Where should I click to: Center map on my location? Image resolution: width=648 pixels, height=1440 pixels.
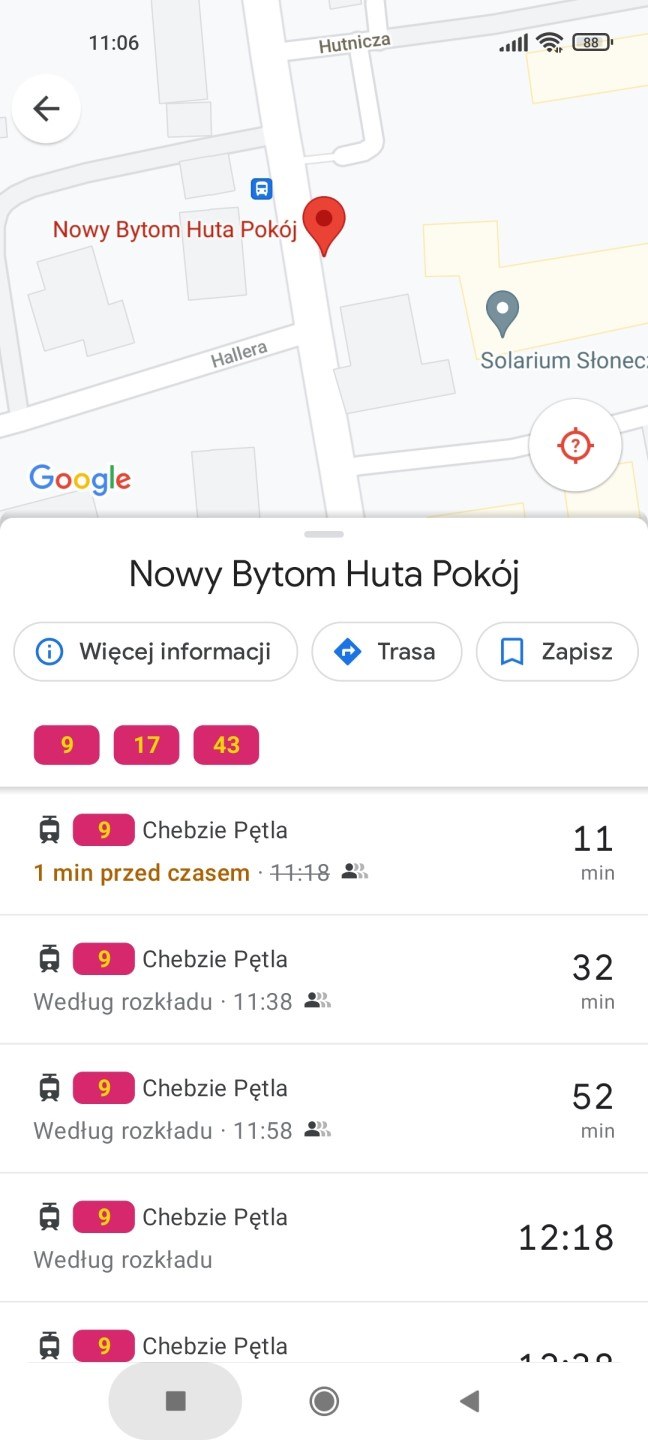575,445
